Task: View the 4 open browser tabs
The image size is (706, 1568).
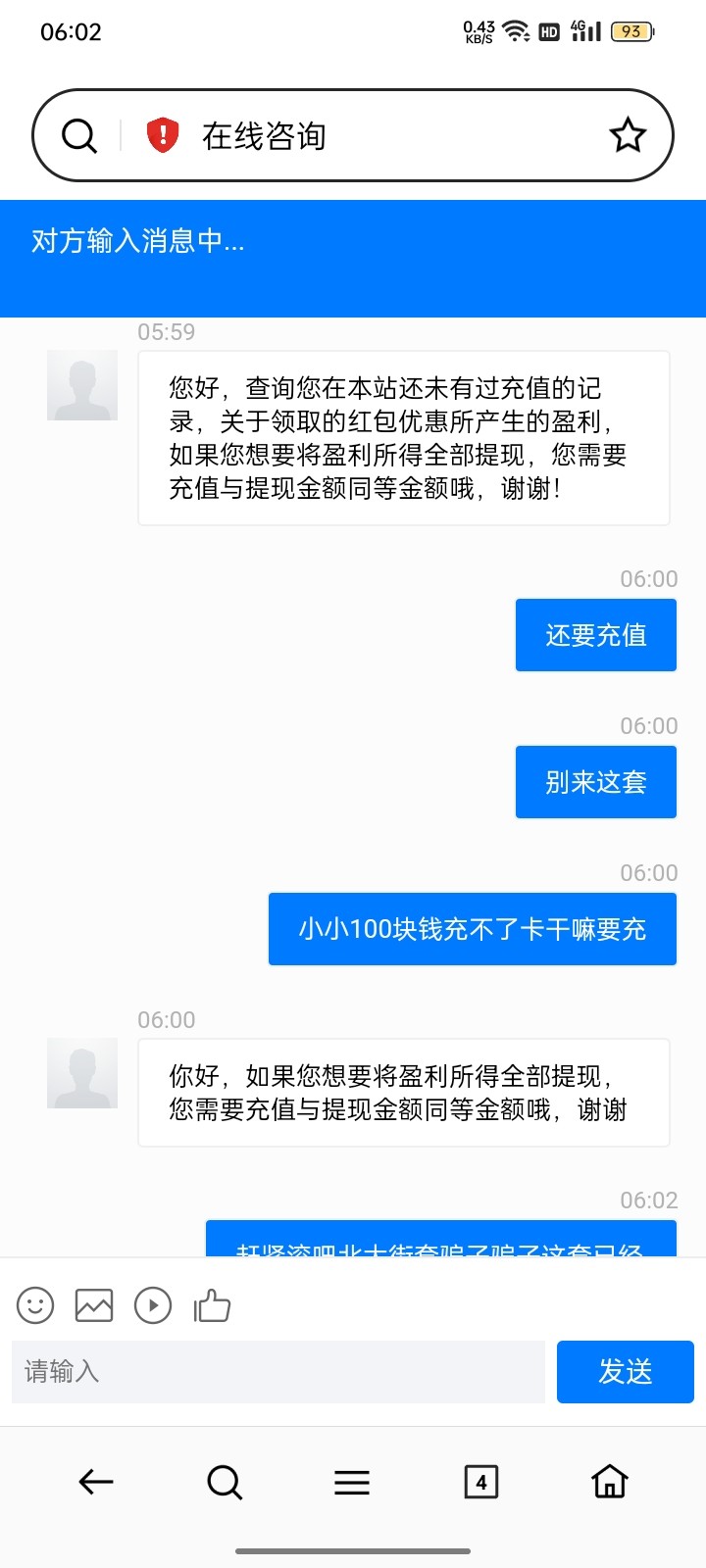Action: [x=480, y=1482]
